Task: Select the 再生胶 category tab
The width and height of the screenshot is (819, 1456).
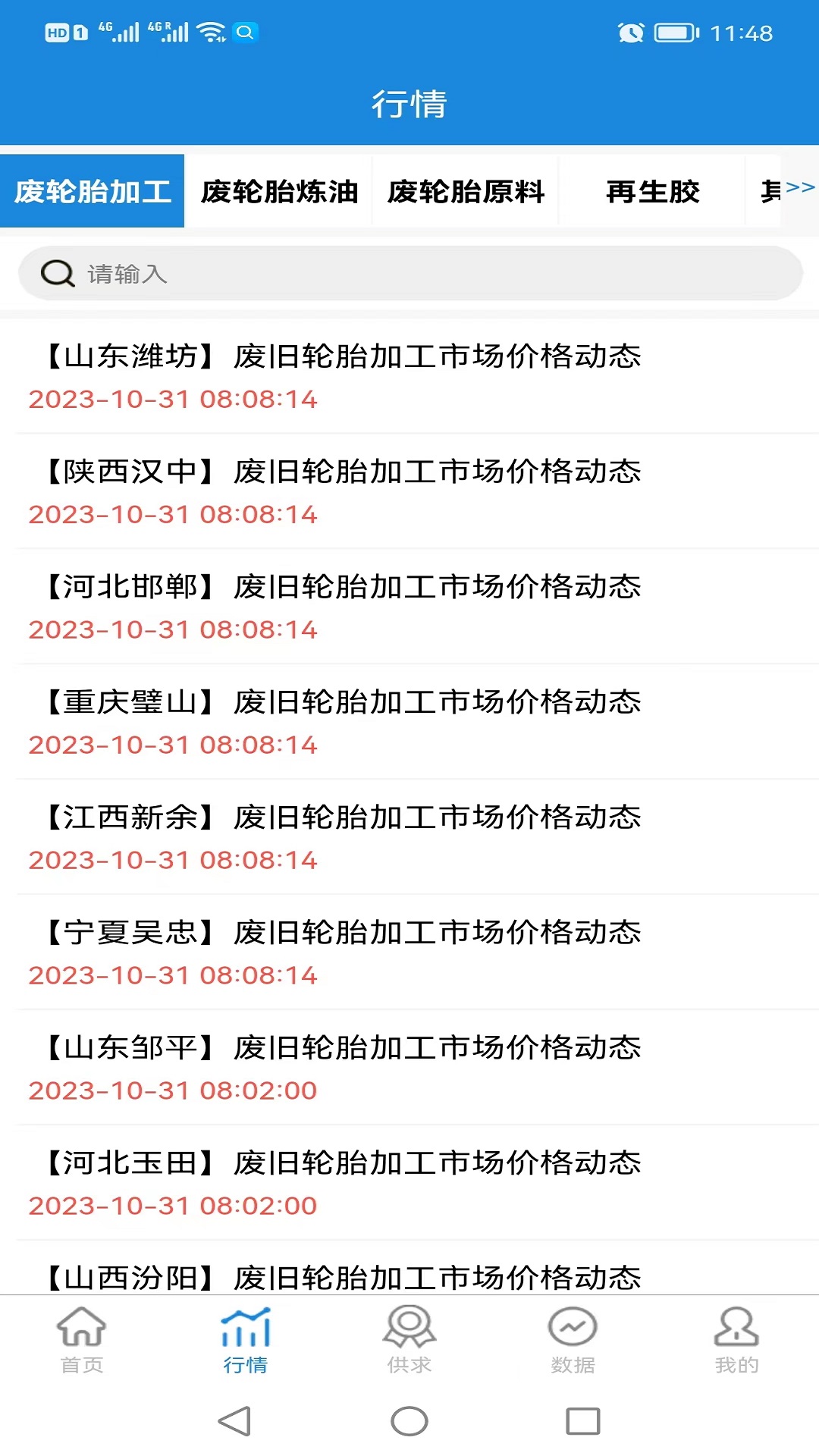Action: pos(653,192)
